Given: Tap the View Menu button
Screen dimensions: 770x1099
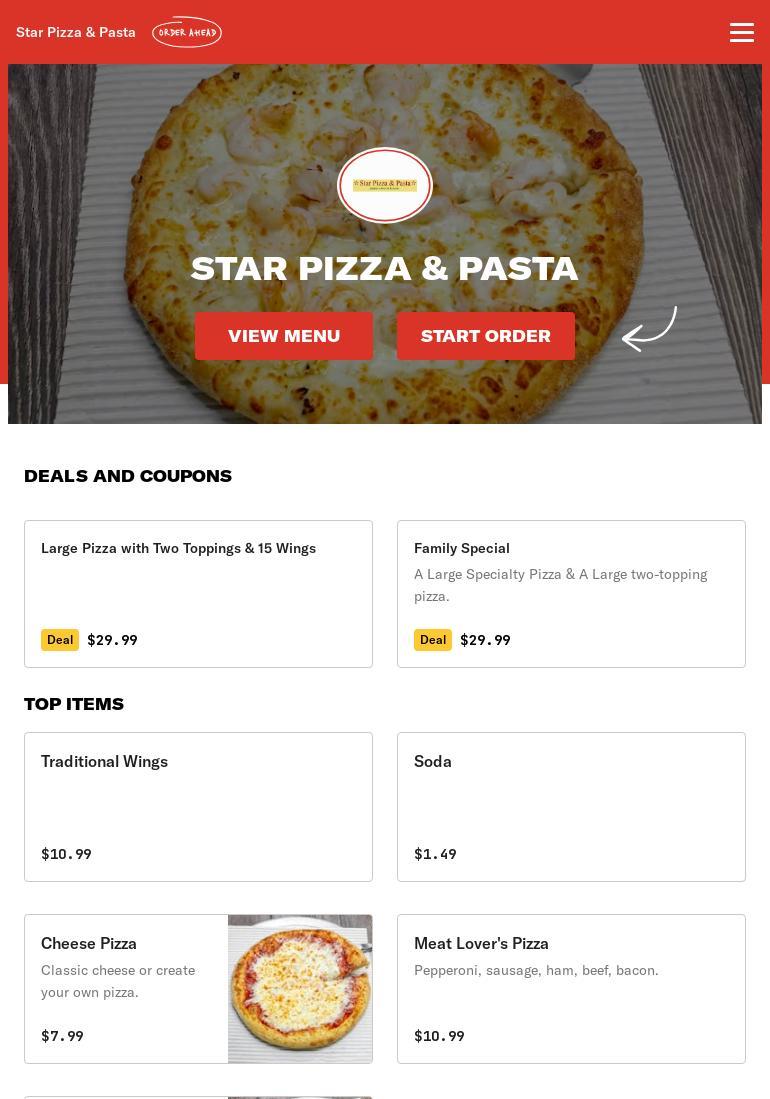Looking at the screenshot, I should pyautogui.click(x=284, y=336).
